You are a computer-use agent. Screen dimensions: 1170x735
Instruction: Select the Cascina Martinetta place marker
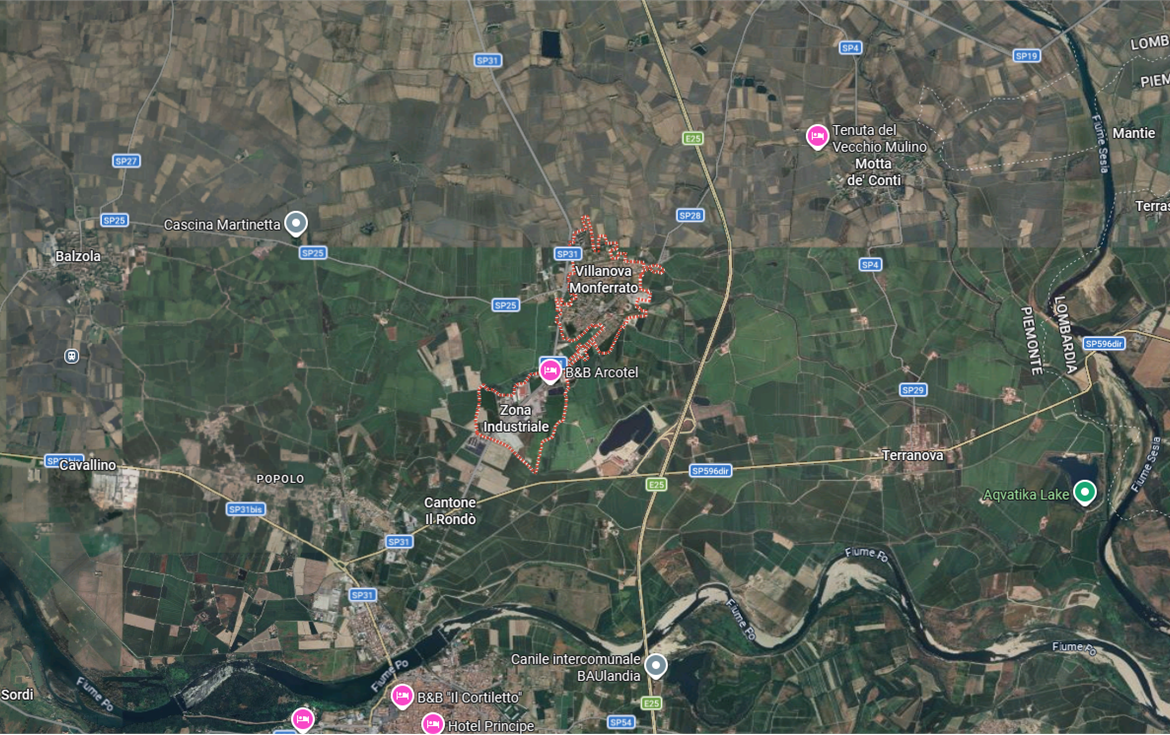coord(295,223)
